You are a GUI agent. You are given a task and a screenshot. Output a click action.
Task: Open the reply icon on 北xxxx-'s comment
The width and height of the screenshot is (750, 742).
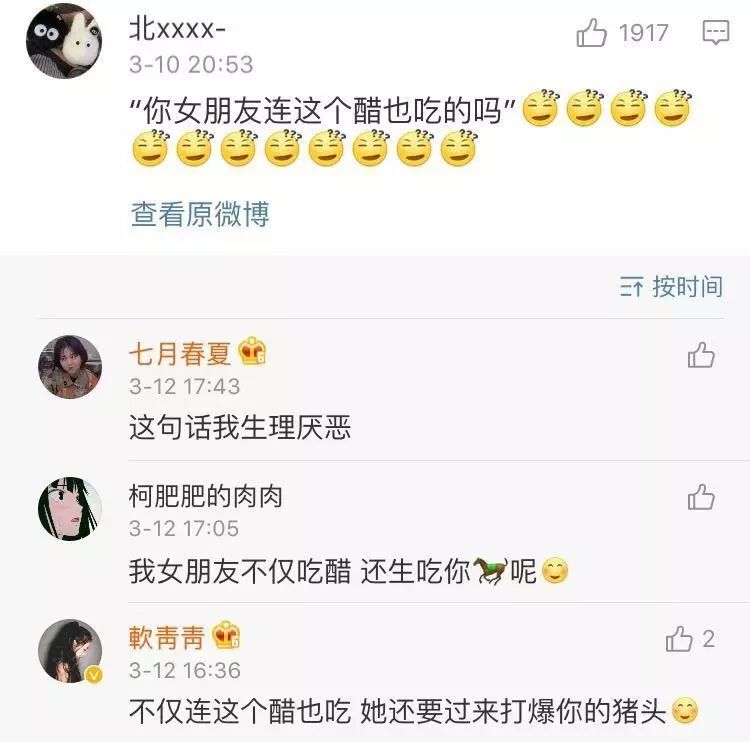pos(716,34)
